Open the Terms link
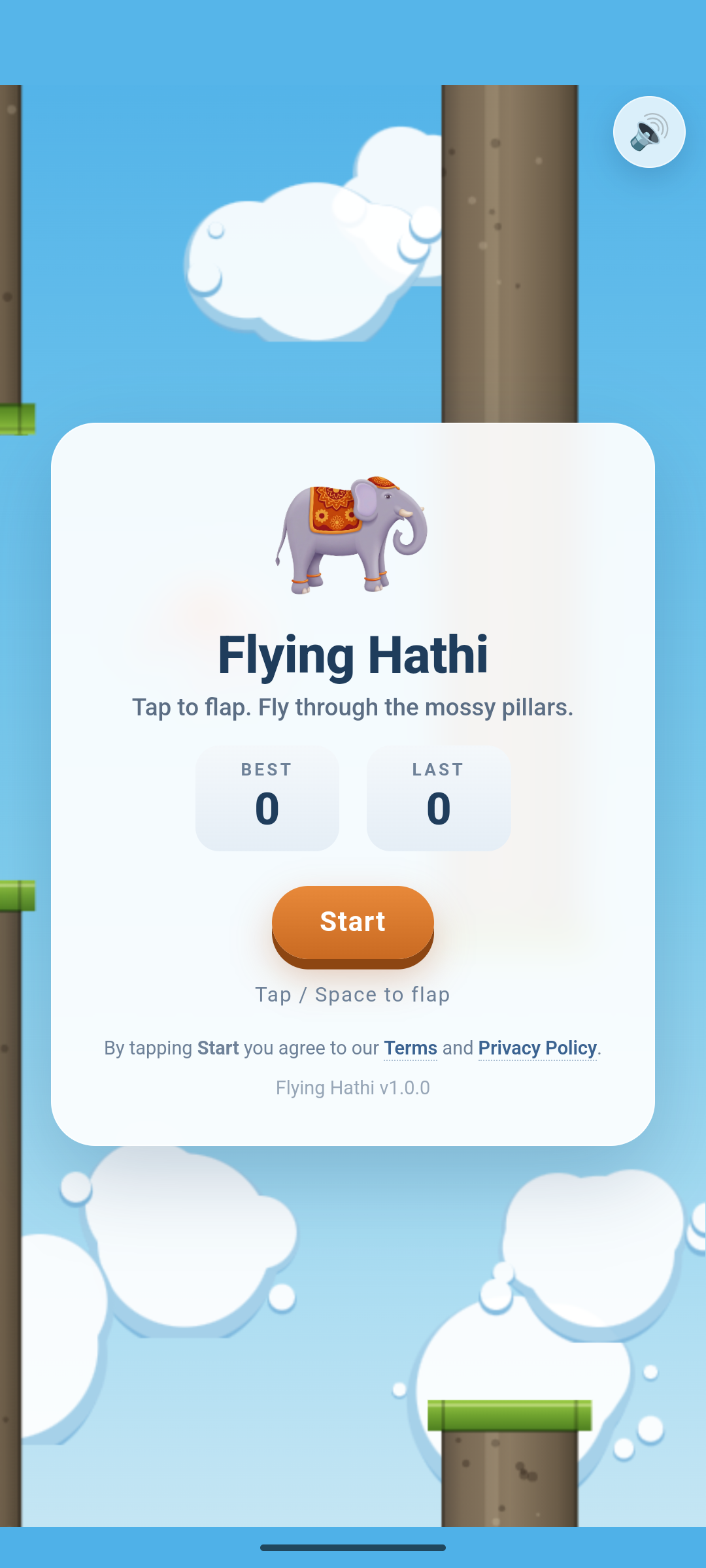Screen dimensions: 706x1568 coord(410,1047)
